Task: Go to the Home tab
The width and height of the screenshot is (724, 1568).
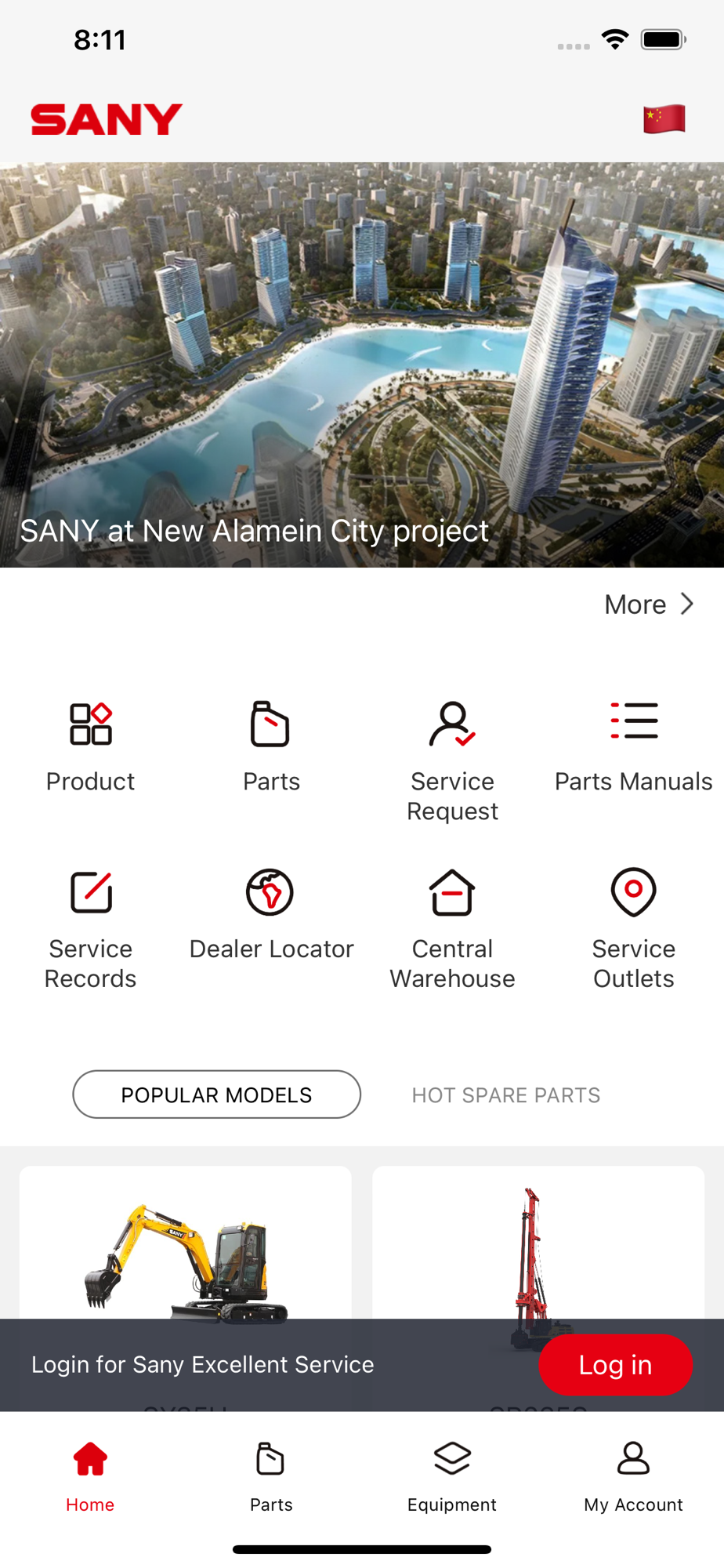Action: pos(90,1475)
